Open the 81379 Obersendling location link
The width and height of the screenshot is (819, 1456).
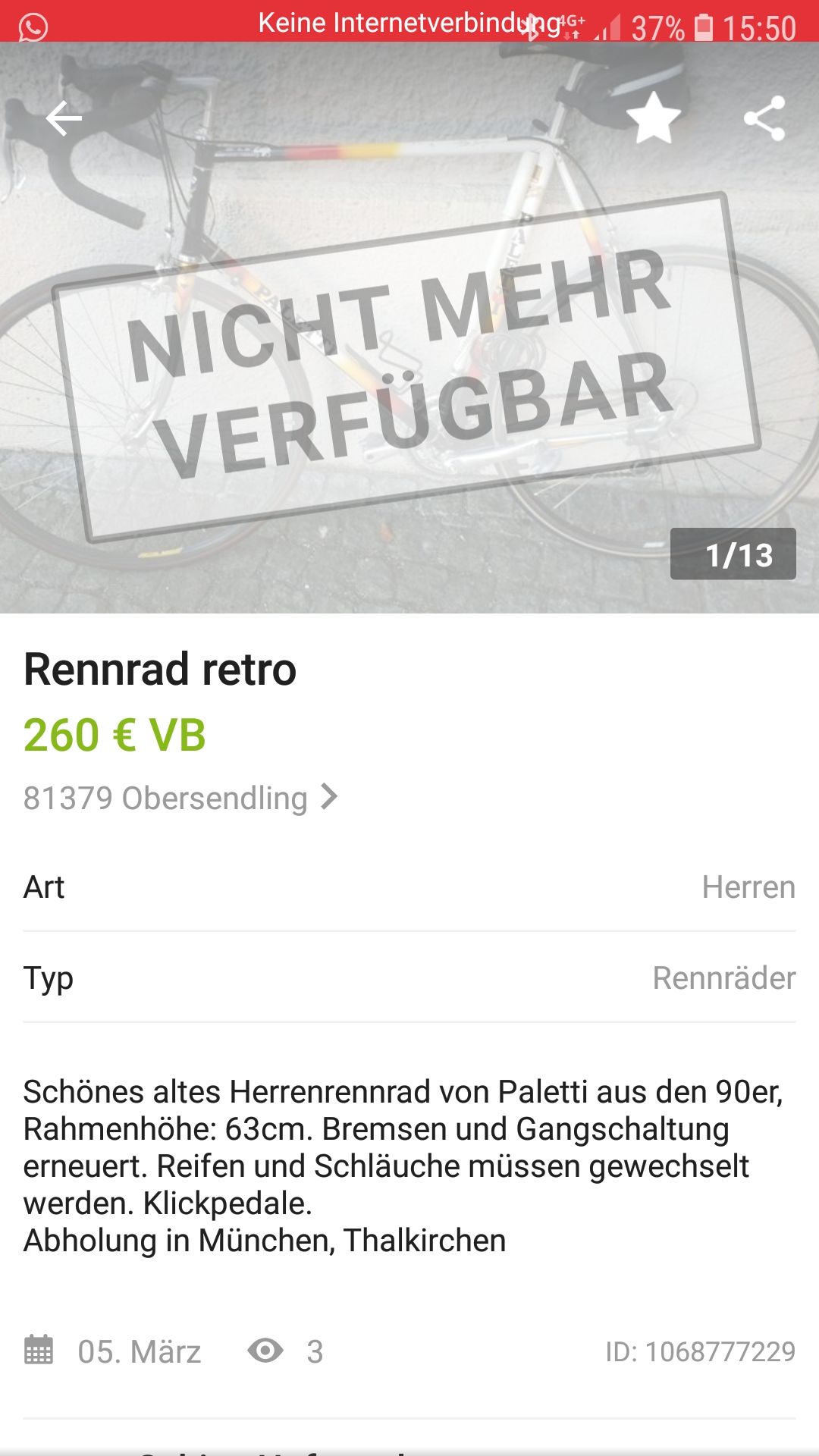click(180, 798)
